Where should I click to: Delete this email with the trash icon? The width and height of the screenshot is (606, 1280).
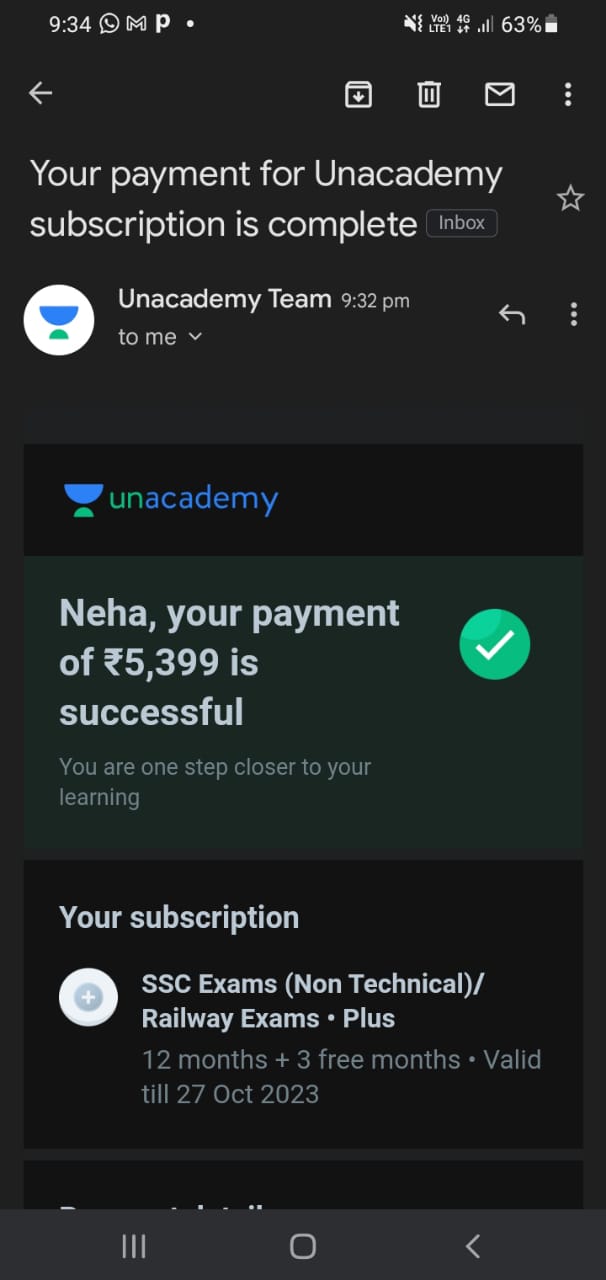(428, 94)
